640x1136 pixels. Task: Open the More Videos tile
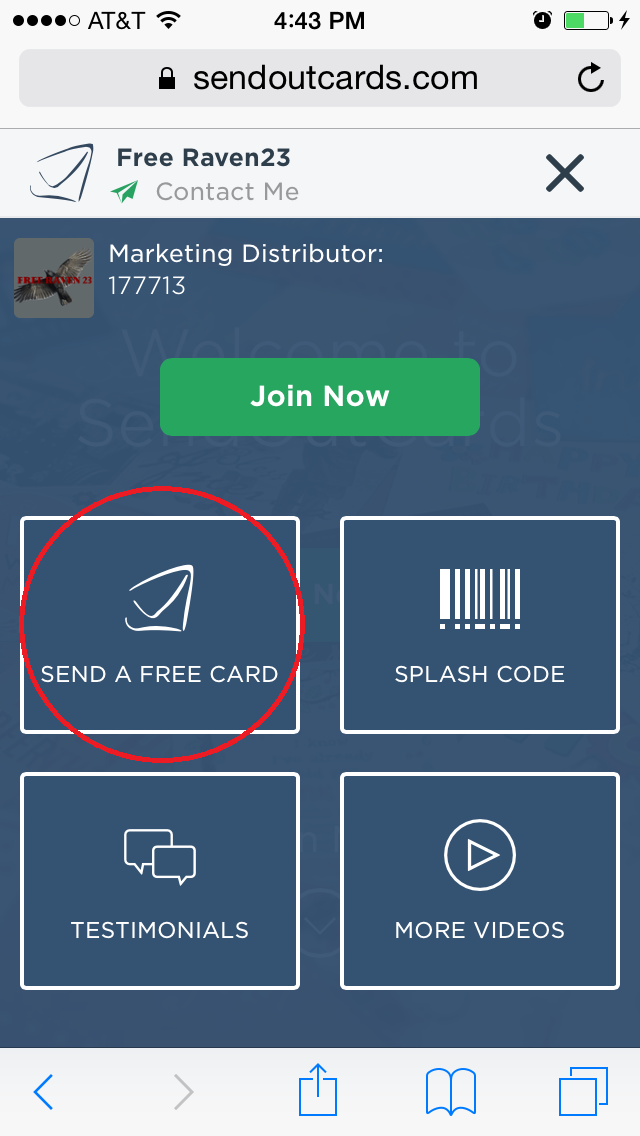coord(480,880)
